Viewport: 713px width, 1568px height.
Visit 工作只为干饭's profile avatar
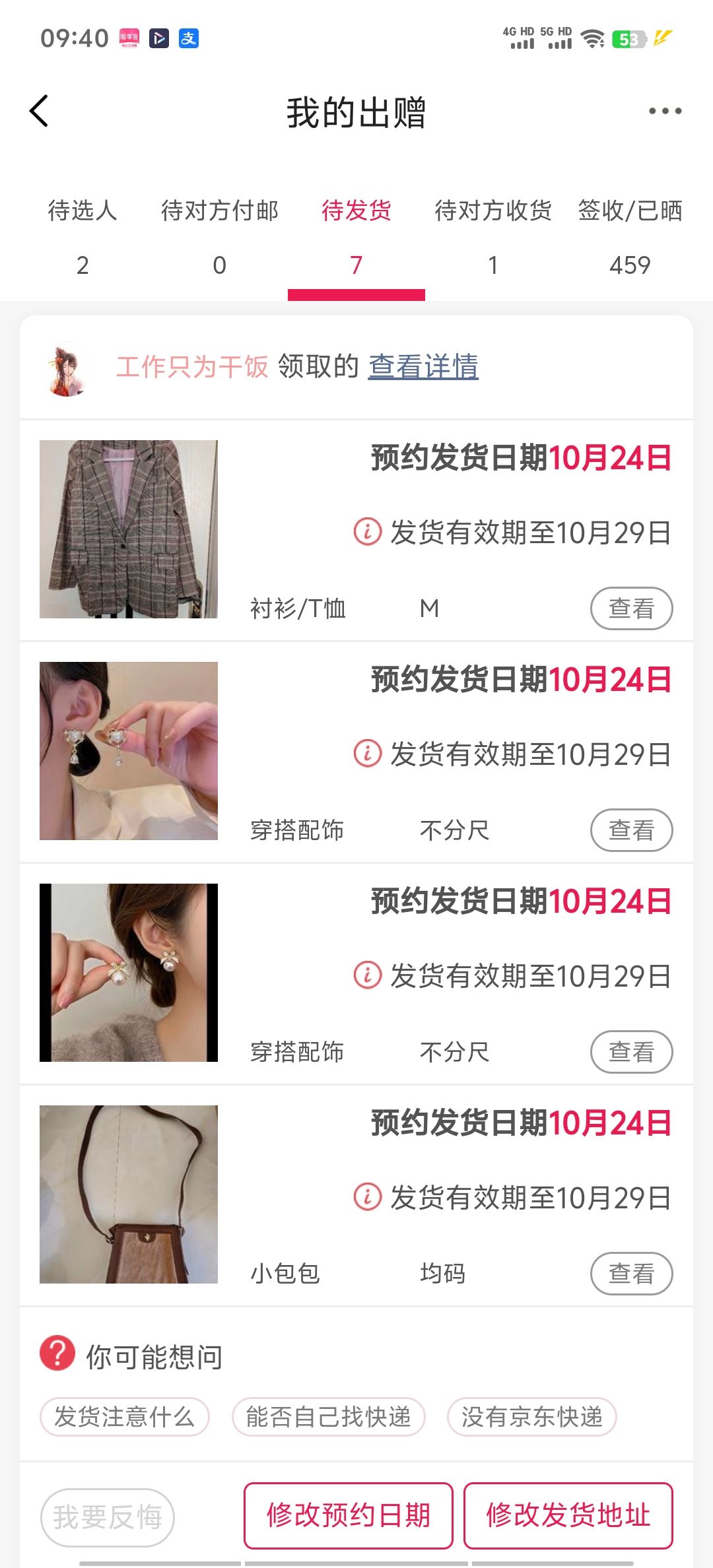click(66, 368)
